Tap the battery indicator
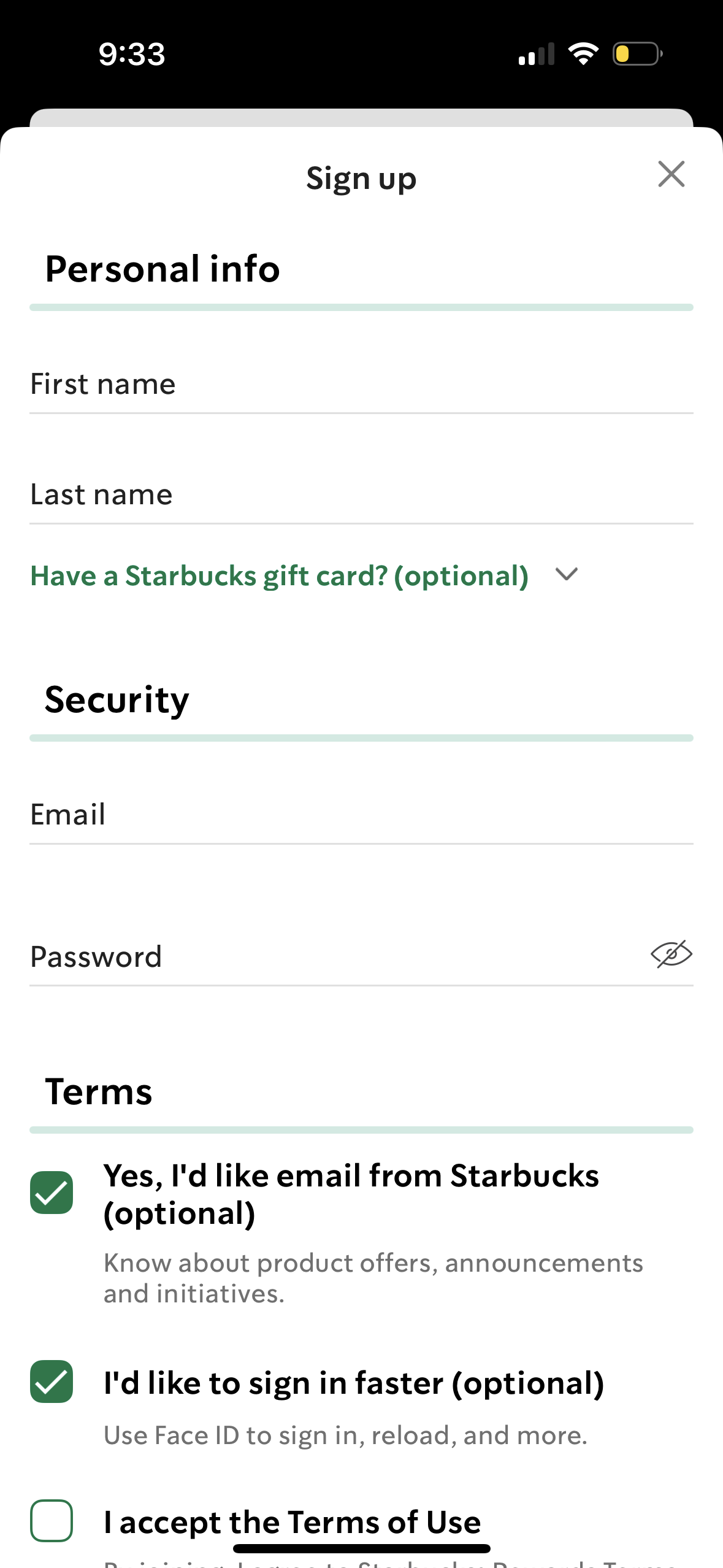Screen dimensions: 723x1568 [x=635, y=54]
